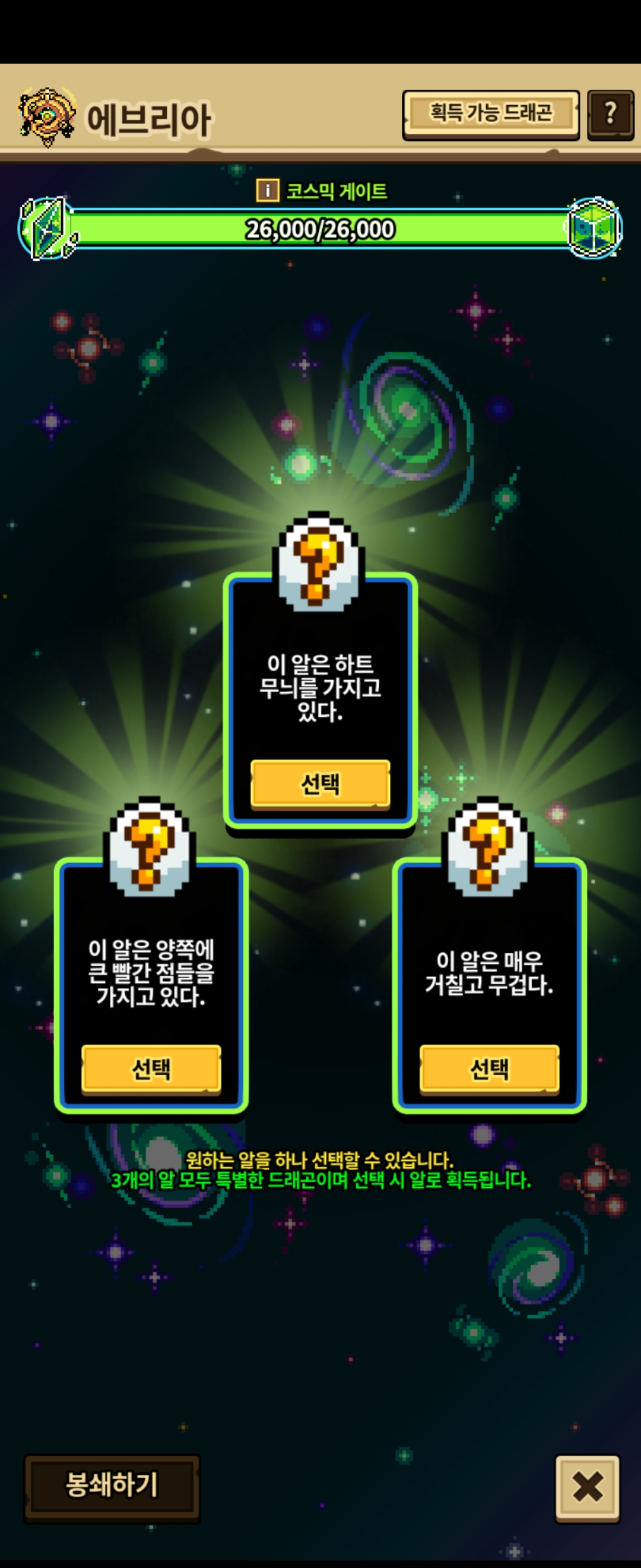Tap the 코스믹 게이트 info icon
The height and width of the screenshot is (1568, 641).
tap(267, 191)
